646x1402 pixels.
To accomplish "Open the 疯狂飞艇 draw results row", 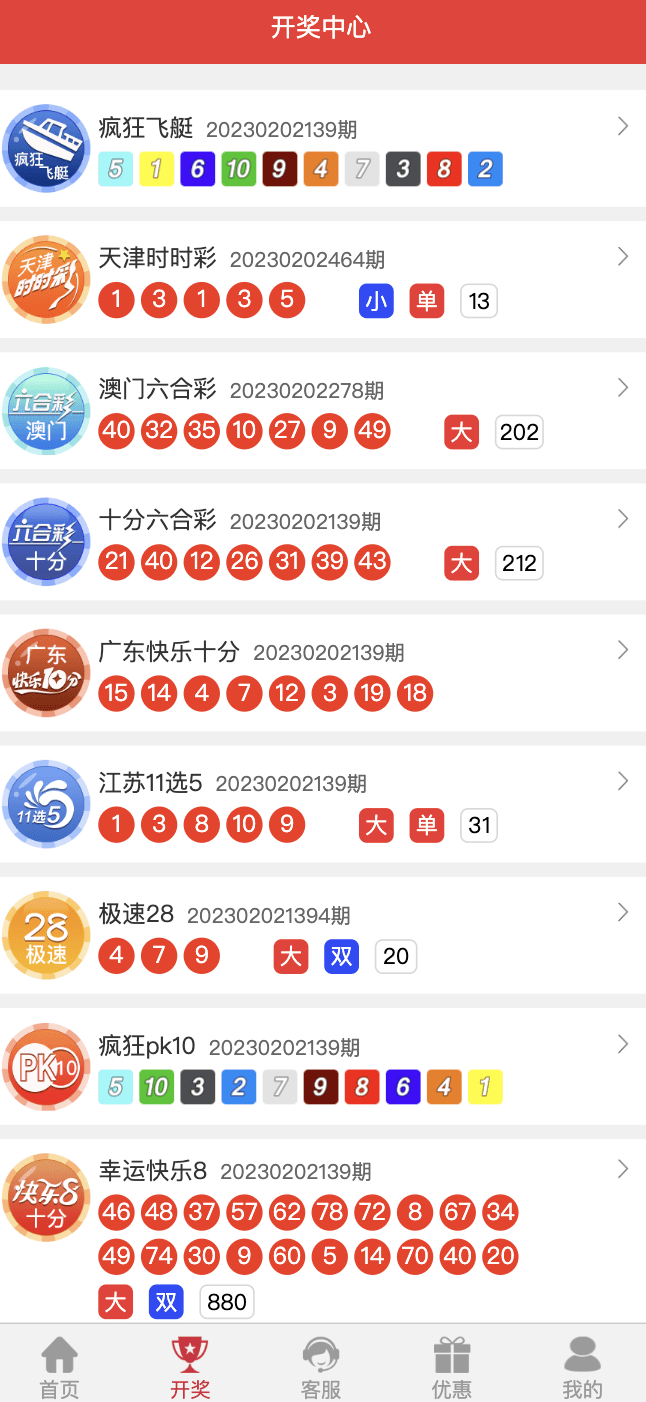I will [x=323, y=149].
